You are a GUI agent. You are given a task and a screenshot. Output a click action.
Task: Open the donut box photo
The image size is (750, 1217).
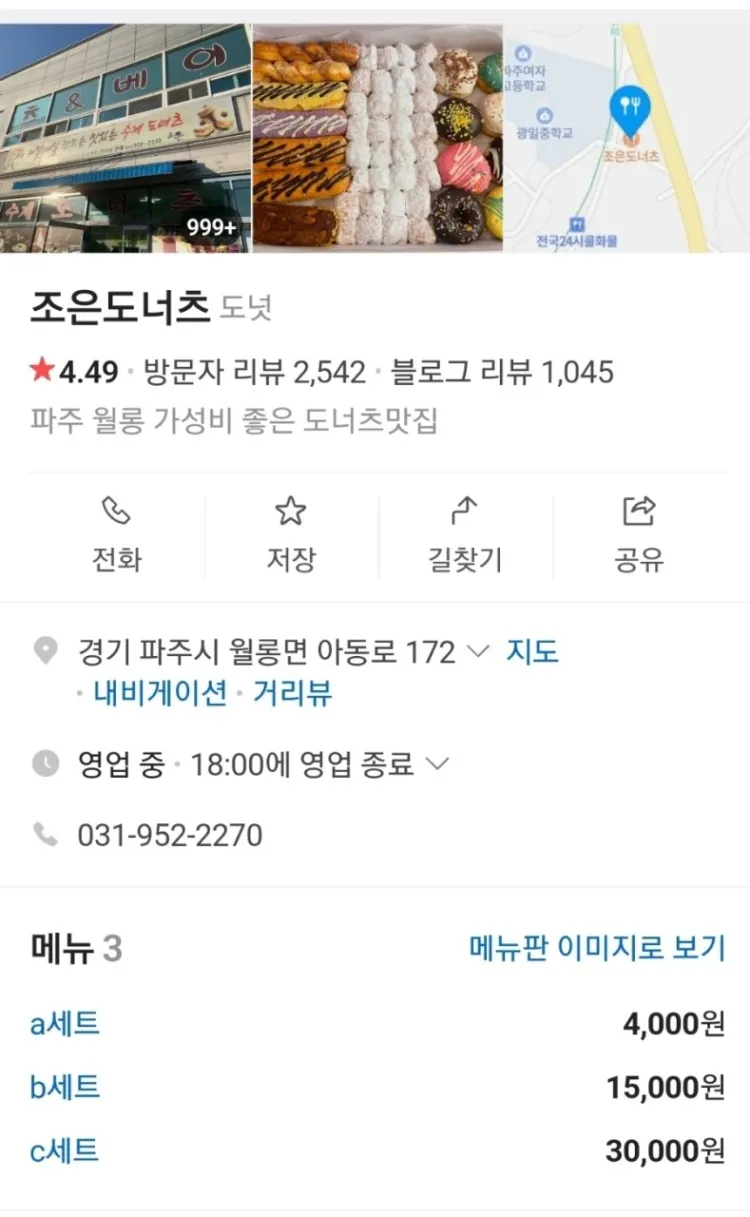tap(377, 138)
